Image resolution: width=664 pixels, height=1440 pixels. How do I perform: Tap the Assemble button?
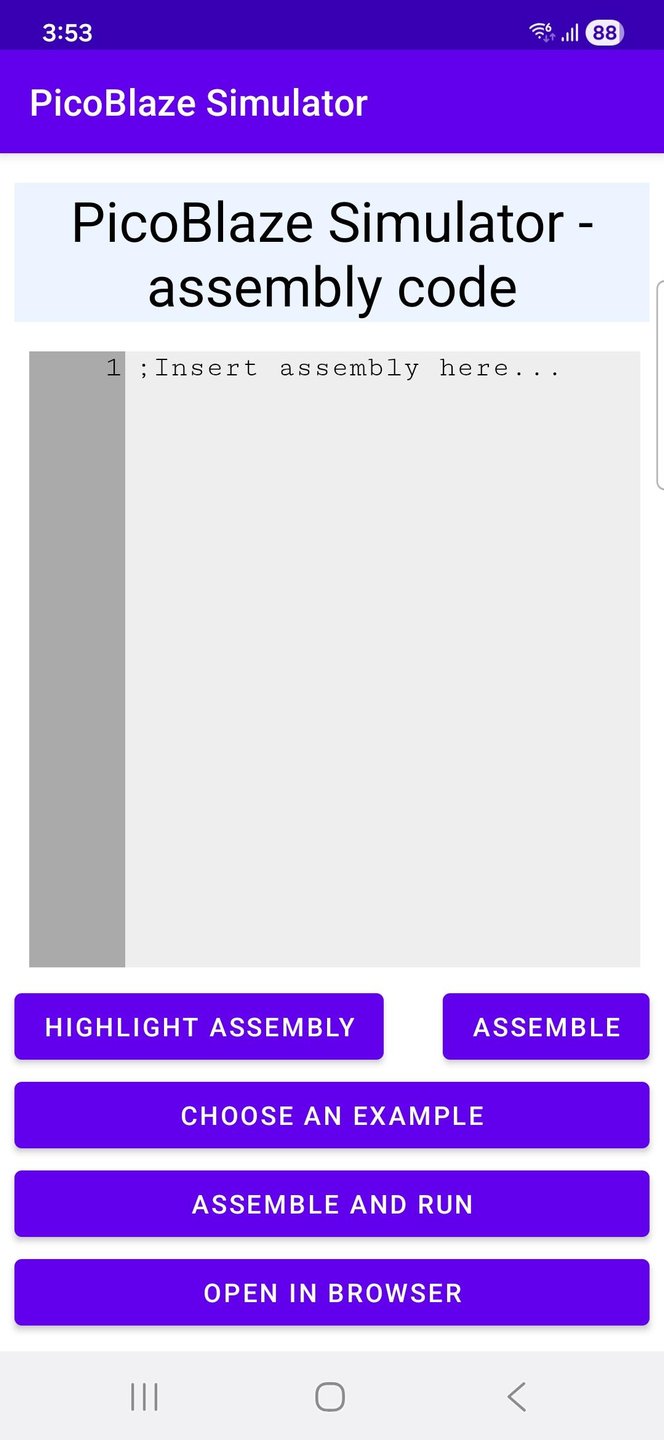pyautogui.click(x=546, y=1027)
